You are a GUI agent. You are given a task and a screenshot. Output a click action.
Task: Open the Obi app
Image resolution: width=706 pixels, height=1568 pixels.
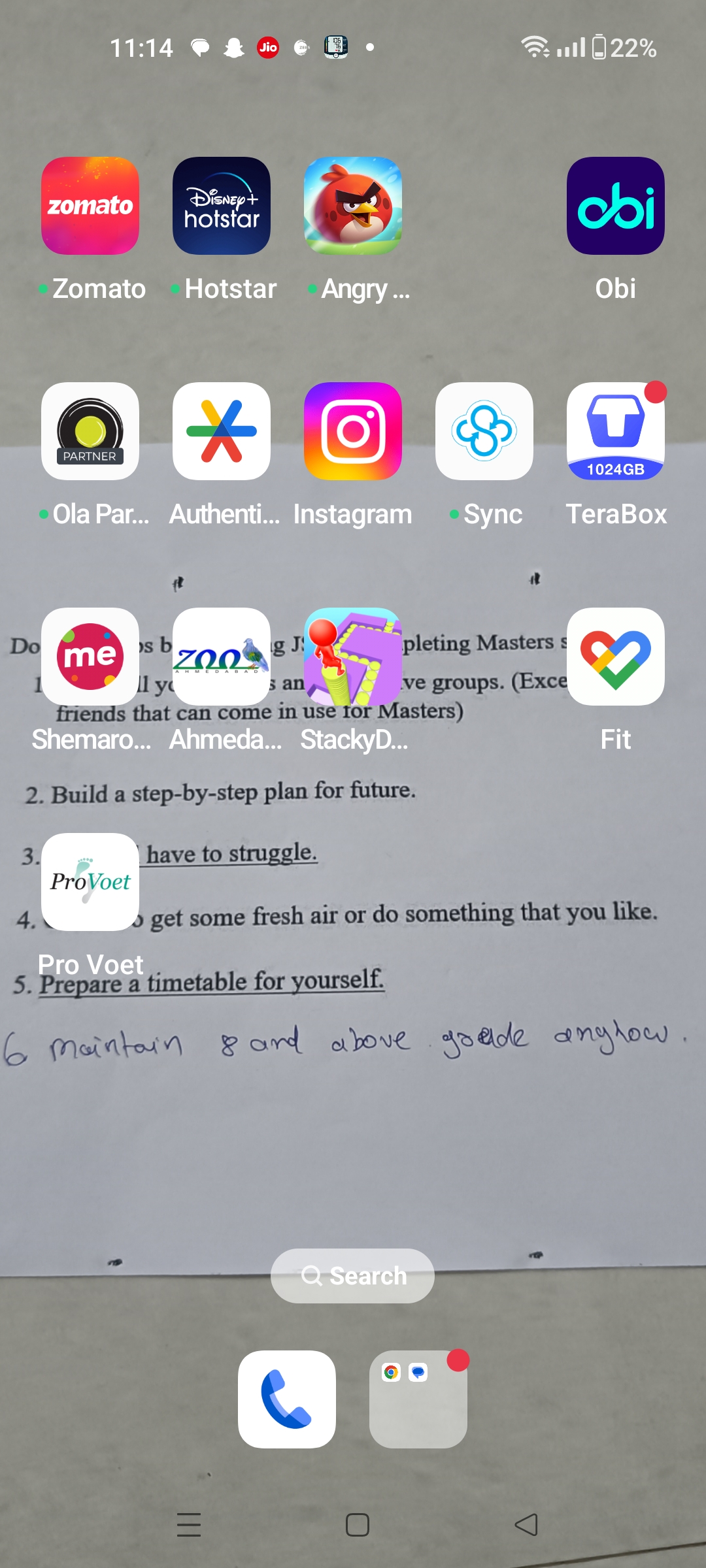click(x=615, y=206)
